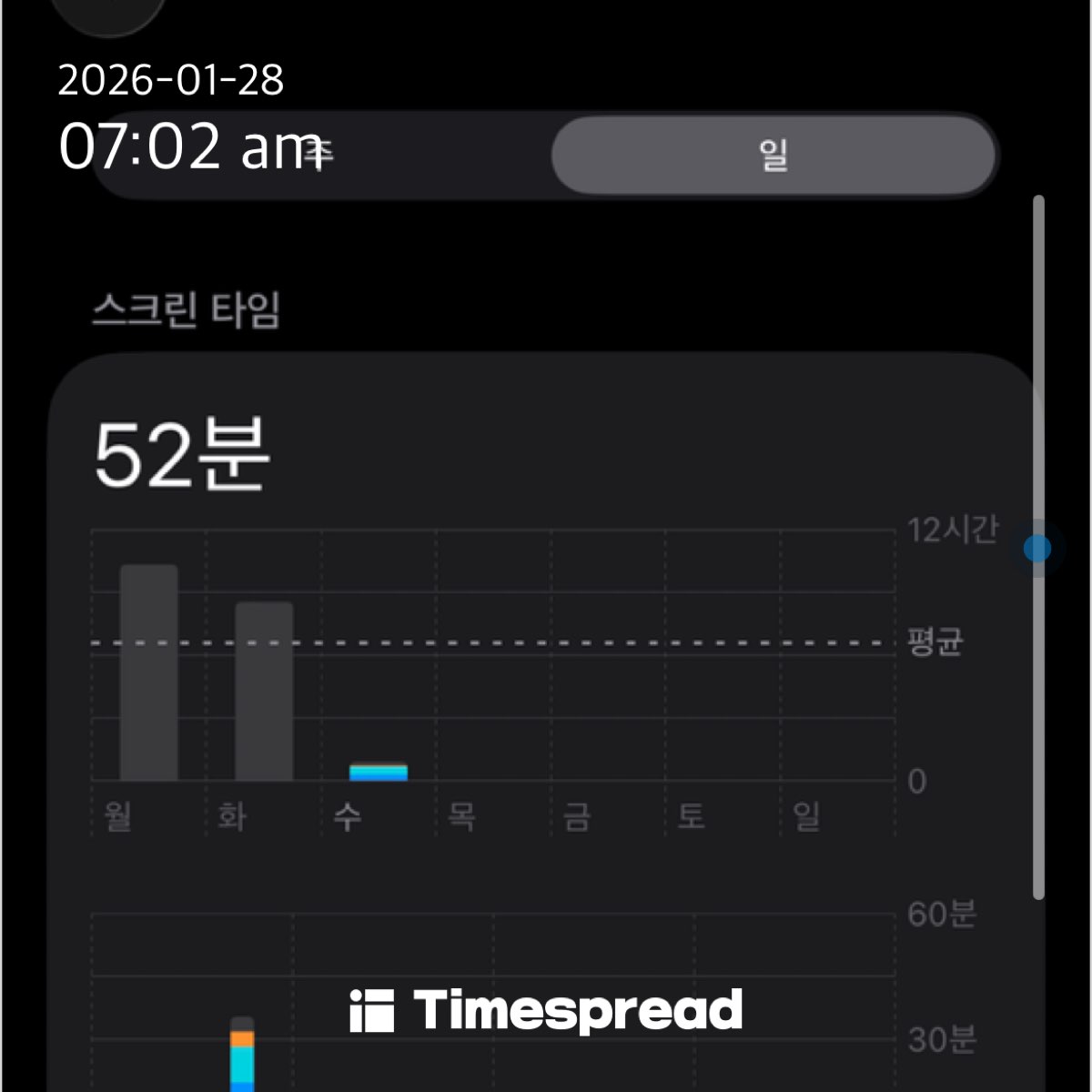The image size is (1092, 1092).
Task: Switch to the 주 (week) segment
Action: (x=320, y=155)
